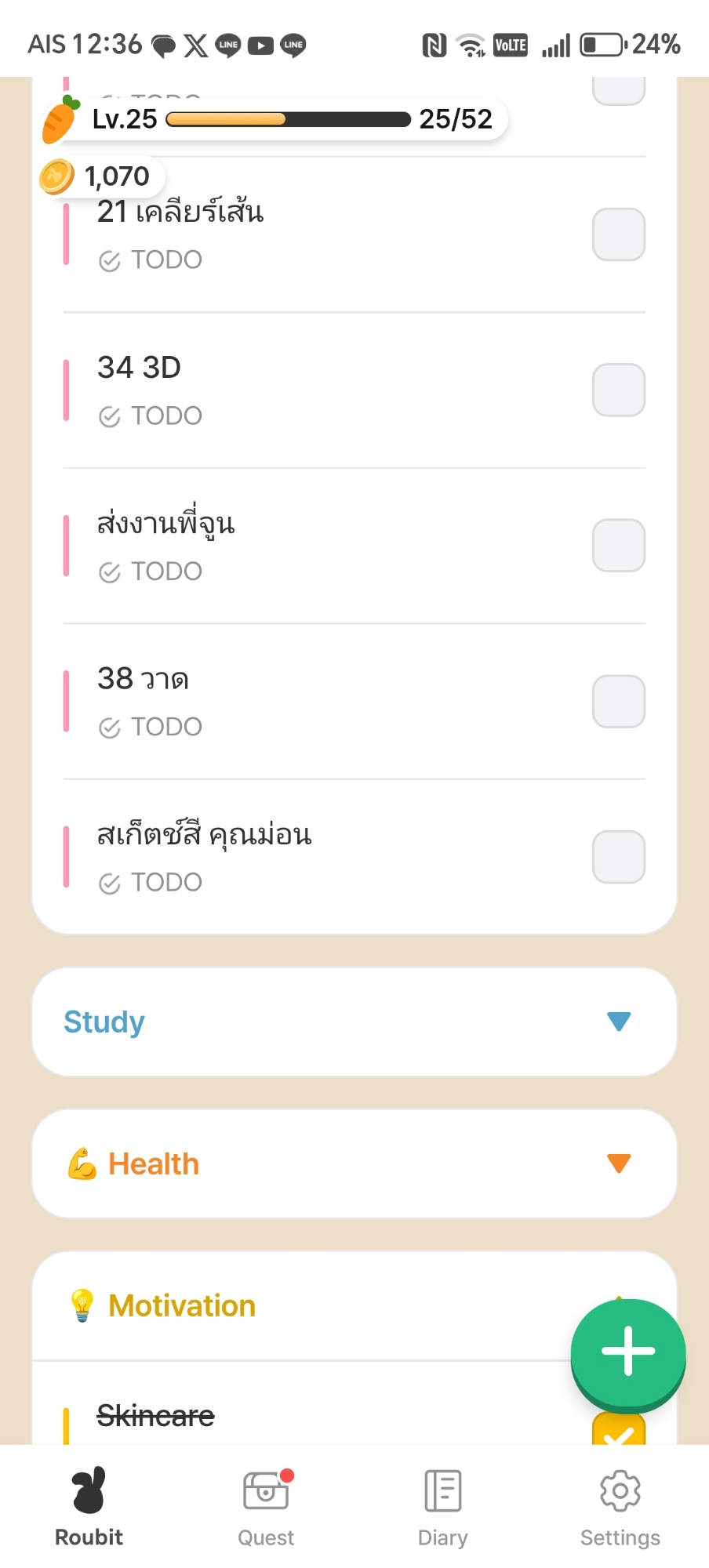Open the coin balance of 1,070
709x1568 pixels.
click(x=102, y=176)
